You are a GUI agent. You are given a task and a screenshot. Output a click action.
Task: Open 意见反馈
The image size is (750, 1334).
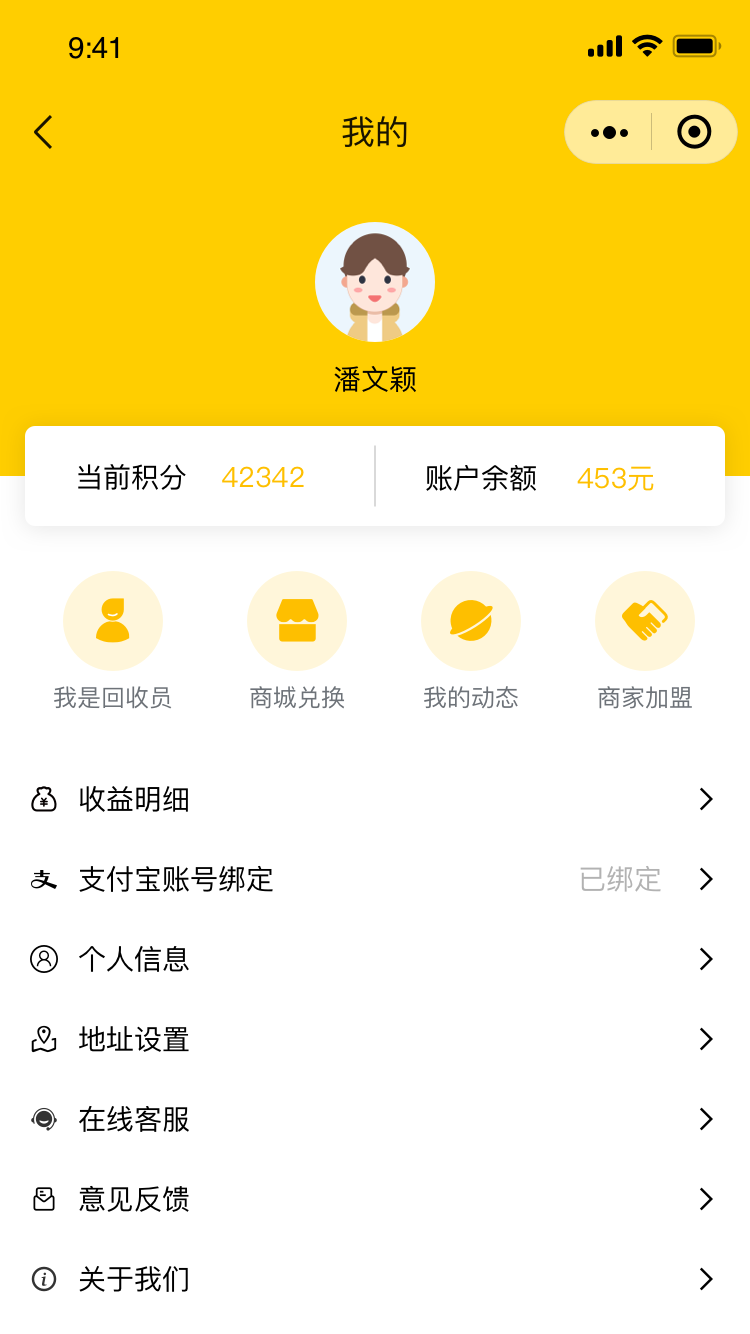(375, 1199)
